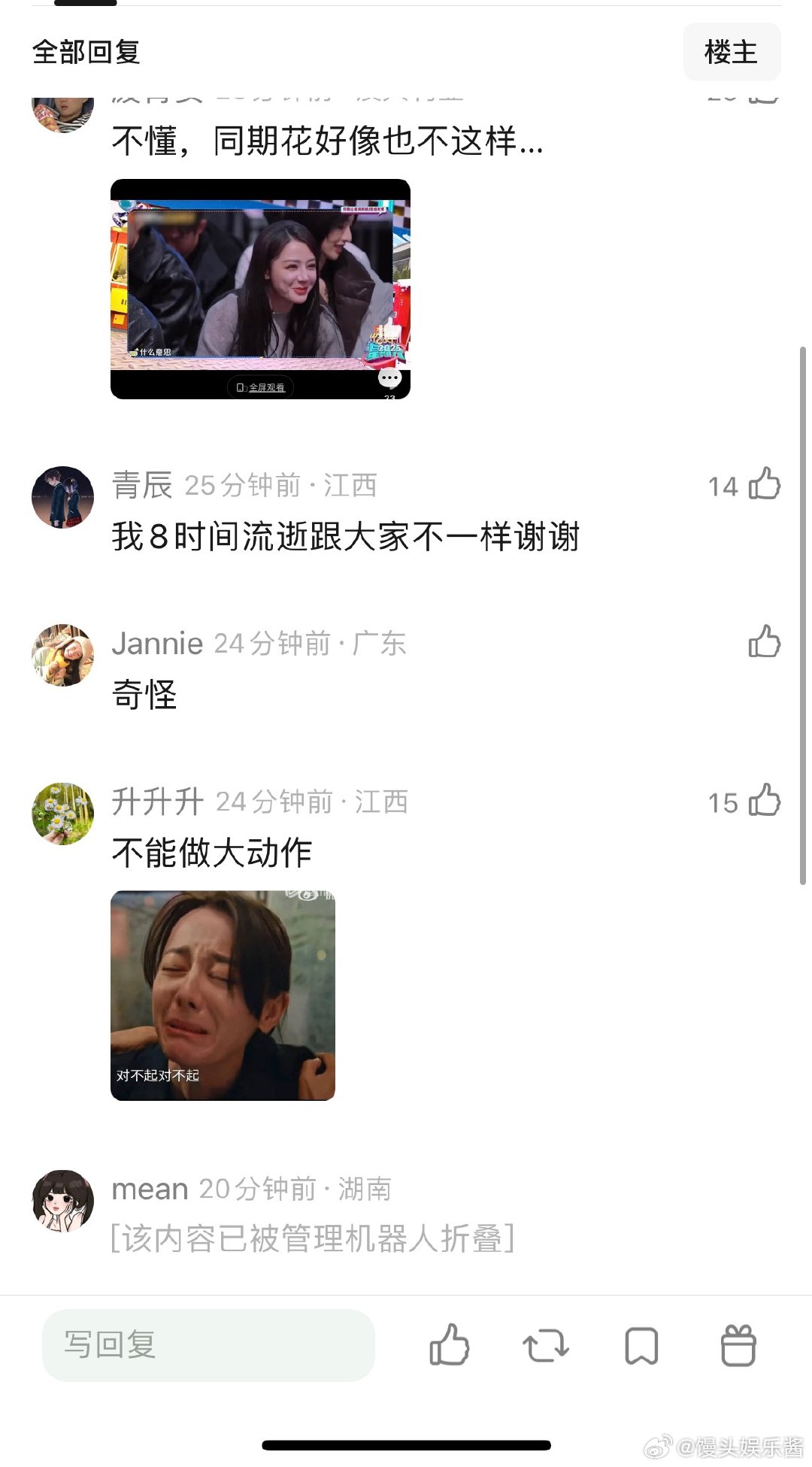Tap the like icon showing 15 on 升升升's comment
This screenshot has height=1467, width=812.
[765, 802]
